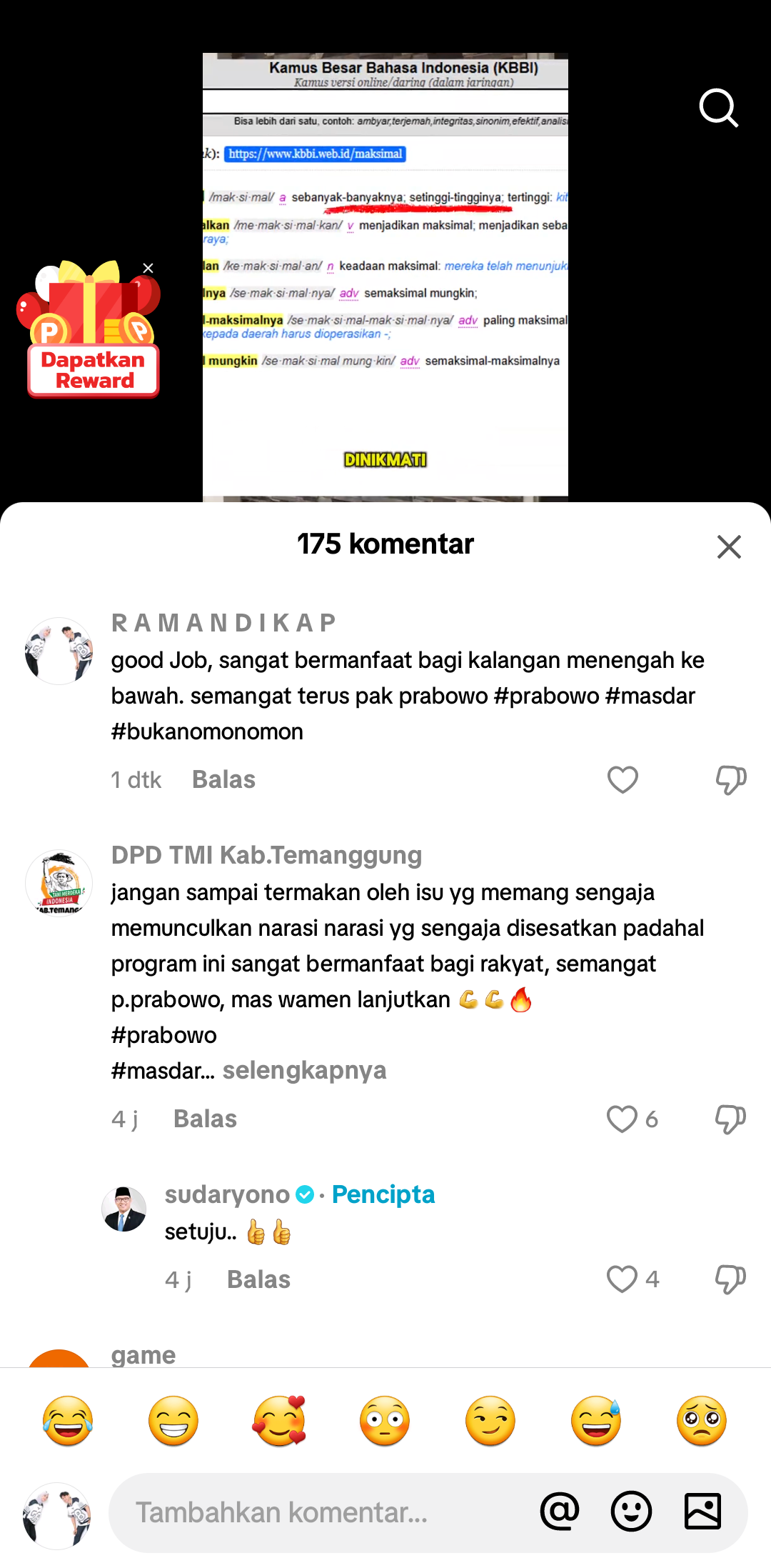Like sudaryono's setuju reply
Viewport: 771px width, 1568px height.
(x=622, y=1279)
